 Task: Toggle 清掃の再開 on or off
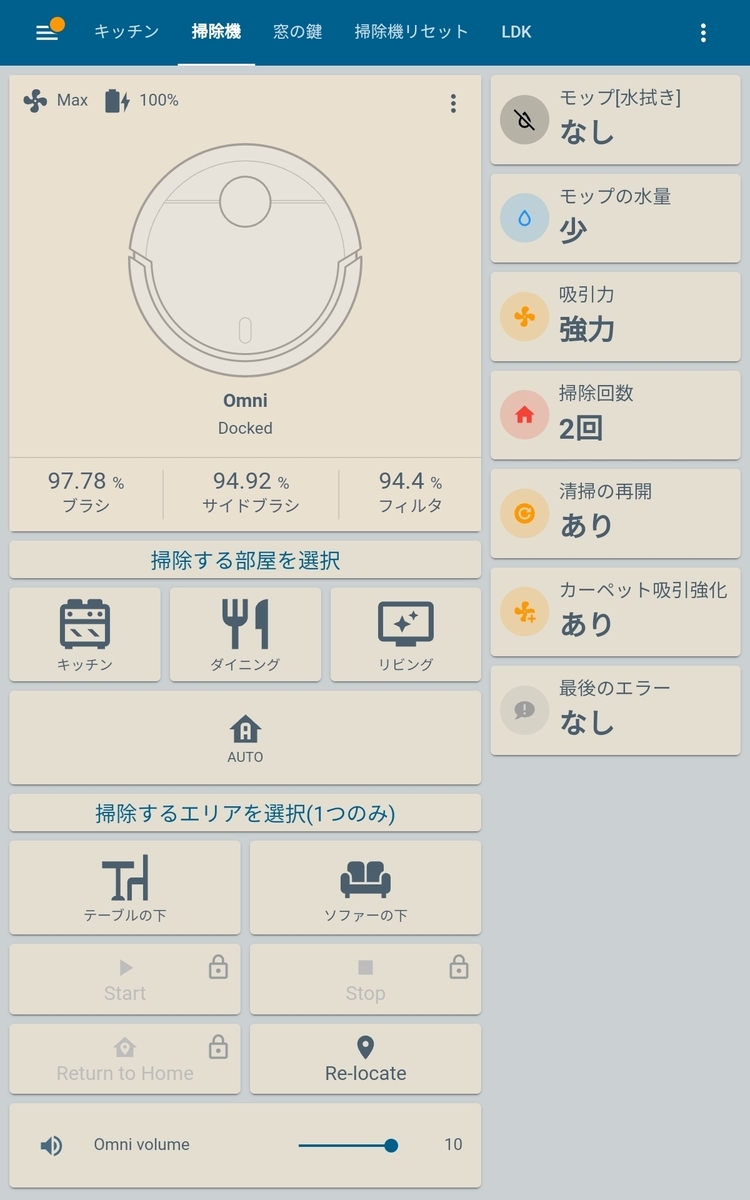[x=615, y=513]
